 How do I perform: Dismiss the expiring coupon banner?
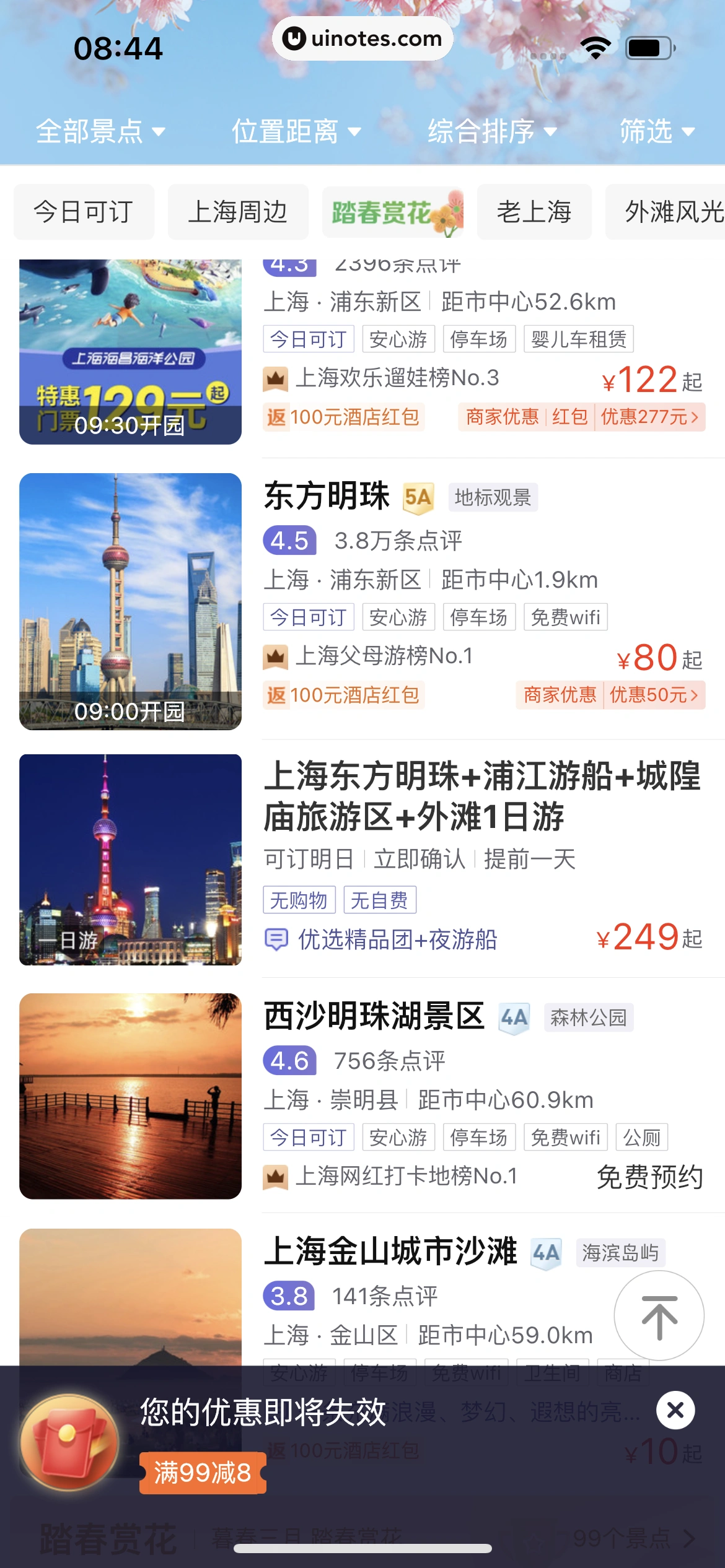point(675,1411)
